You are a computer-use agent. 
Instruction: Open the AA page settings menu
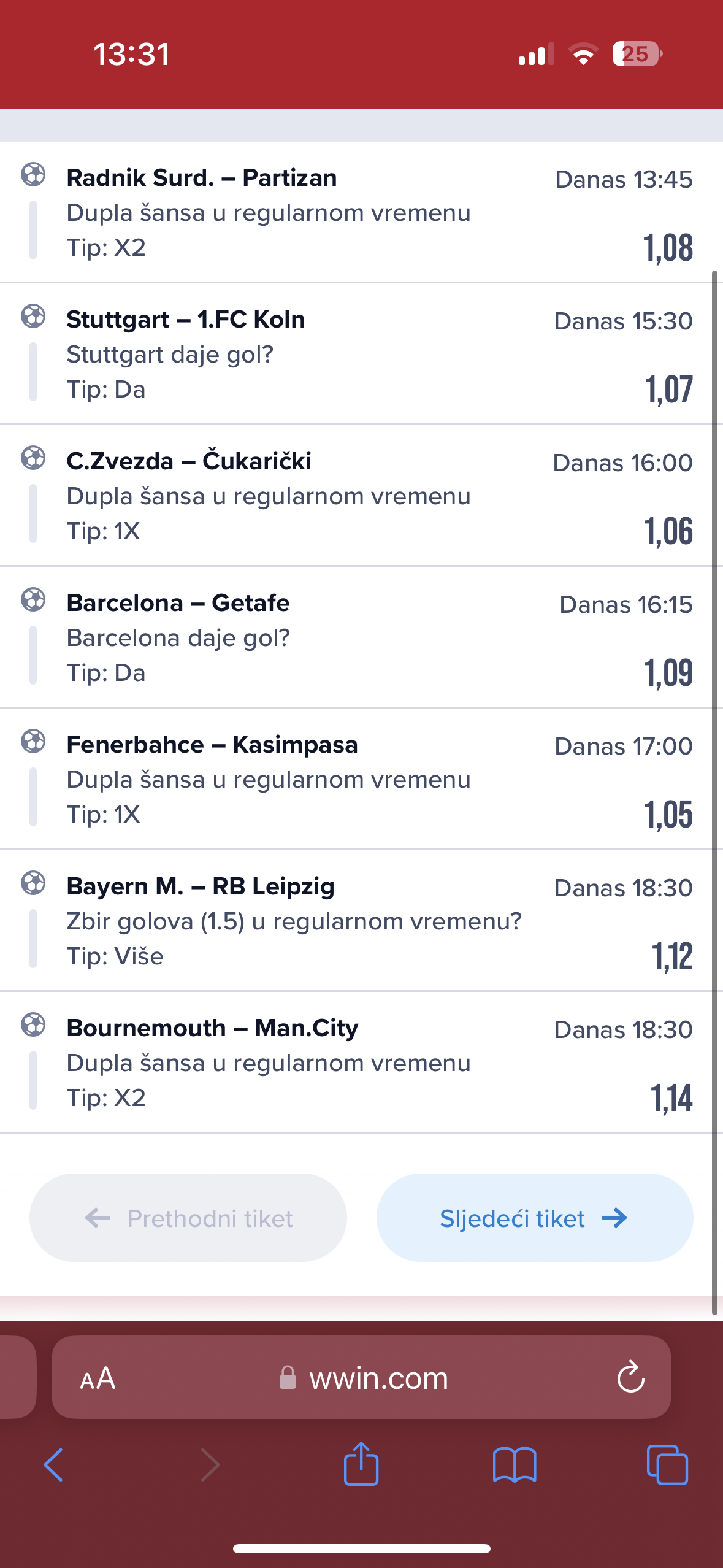(x=98, y=1378)
